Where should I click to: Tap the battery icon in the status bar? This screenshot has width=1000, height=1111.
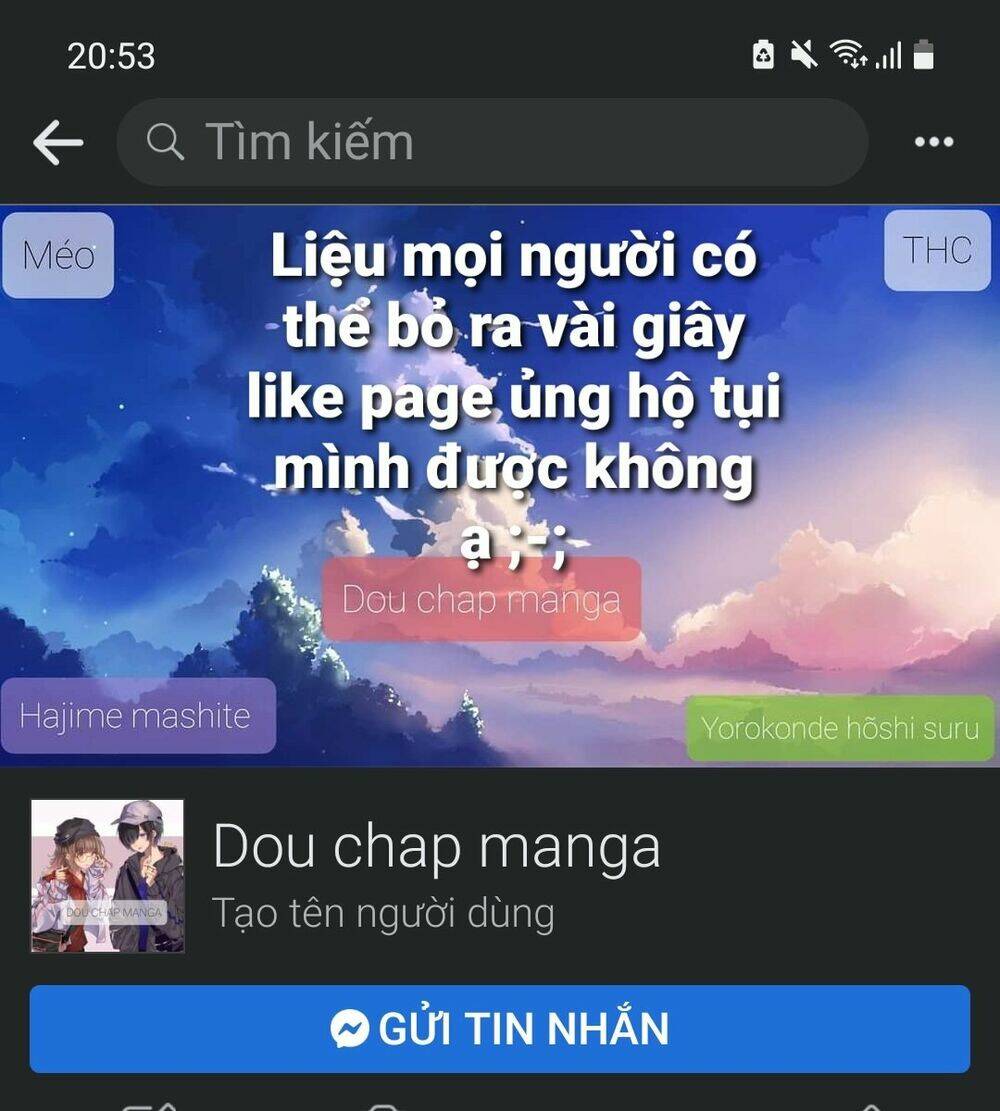point(921,57)
